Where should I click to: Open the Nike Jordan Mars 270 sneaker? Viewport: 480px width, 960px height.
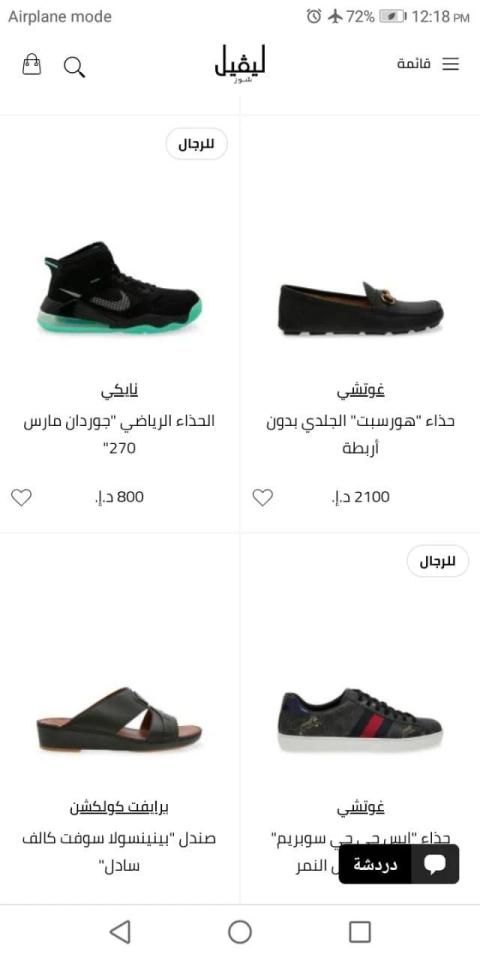[122, 288]
